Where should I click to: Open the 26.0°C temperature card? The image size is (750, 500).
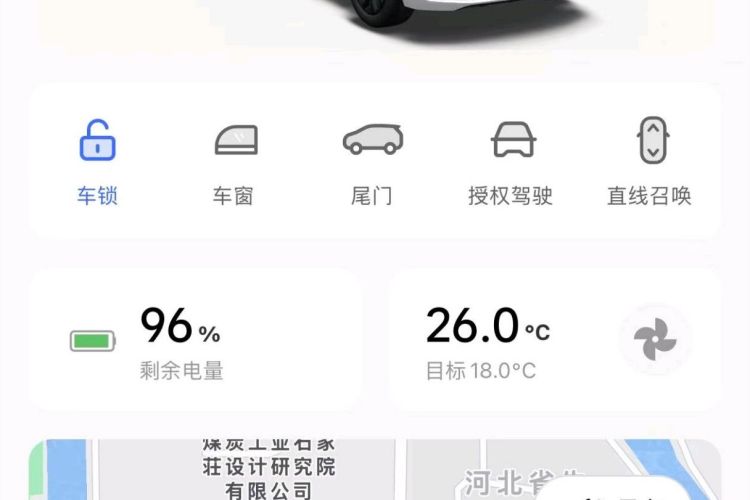click(x=500, y=339)
